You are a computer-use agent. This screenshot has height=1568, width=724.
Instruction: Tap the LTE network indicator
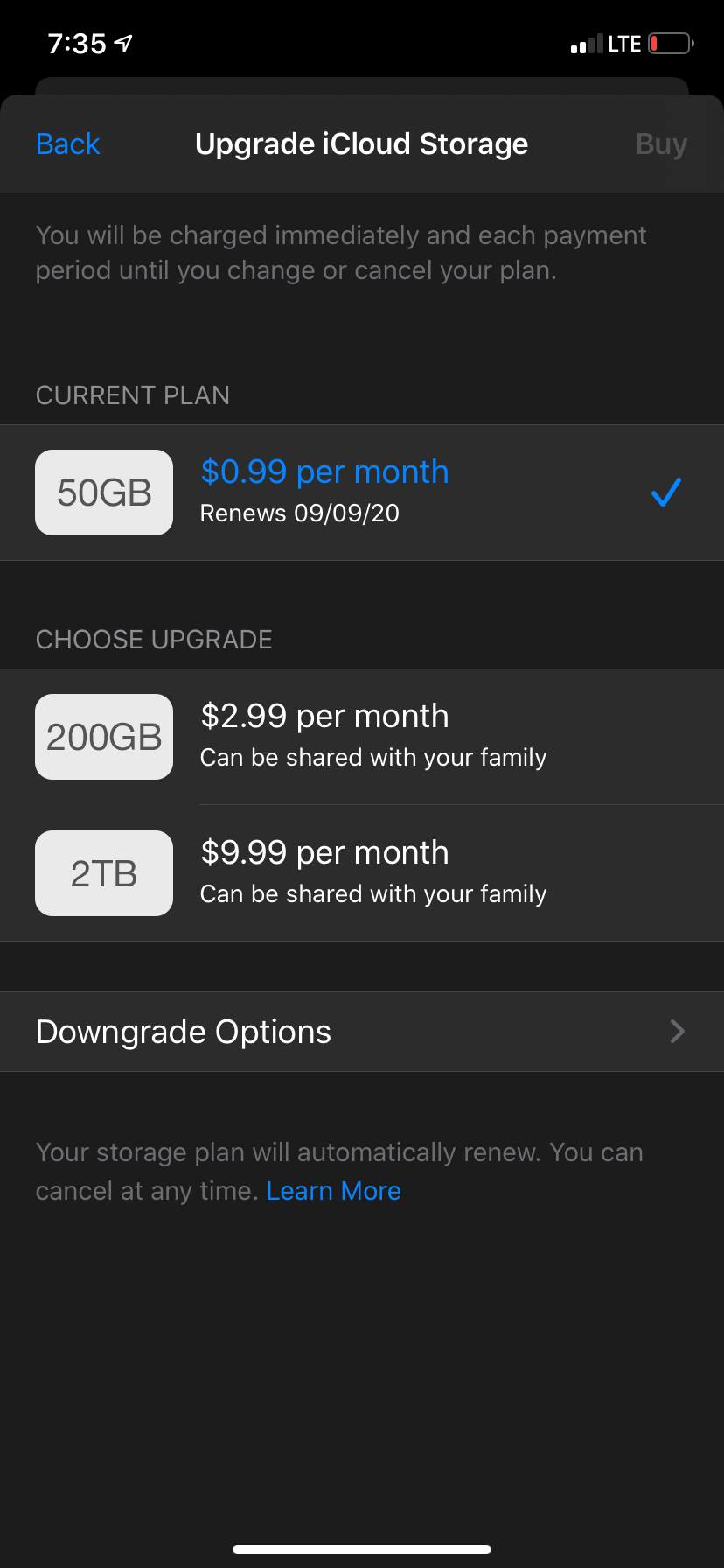626,43
